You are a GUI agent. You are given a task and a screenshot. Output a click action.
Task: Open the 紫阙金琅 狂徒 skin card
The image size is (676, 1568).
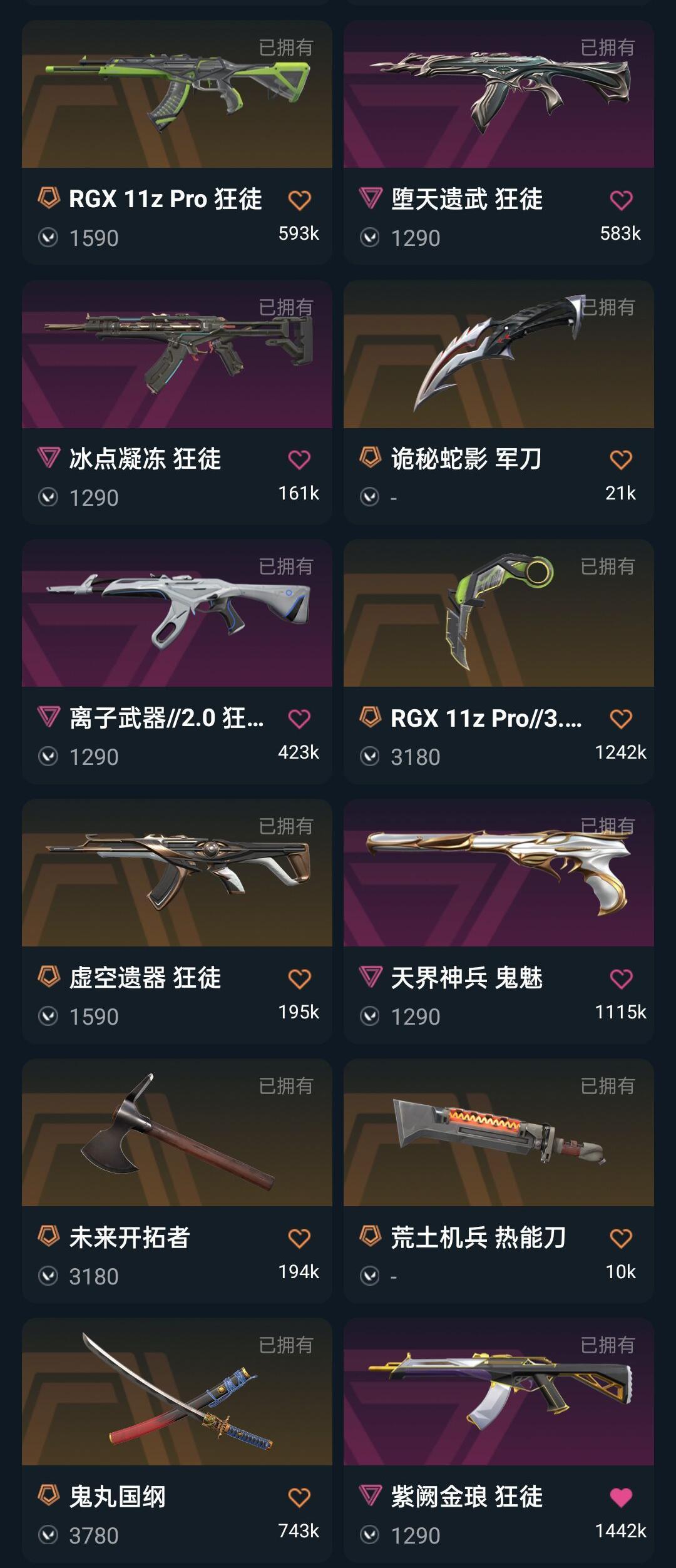point(499,1440)
